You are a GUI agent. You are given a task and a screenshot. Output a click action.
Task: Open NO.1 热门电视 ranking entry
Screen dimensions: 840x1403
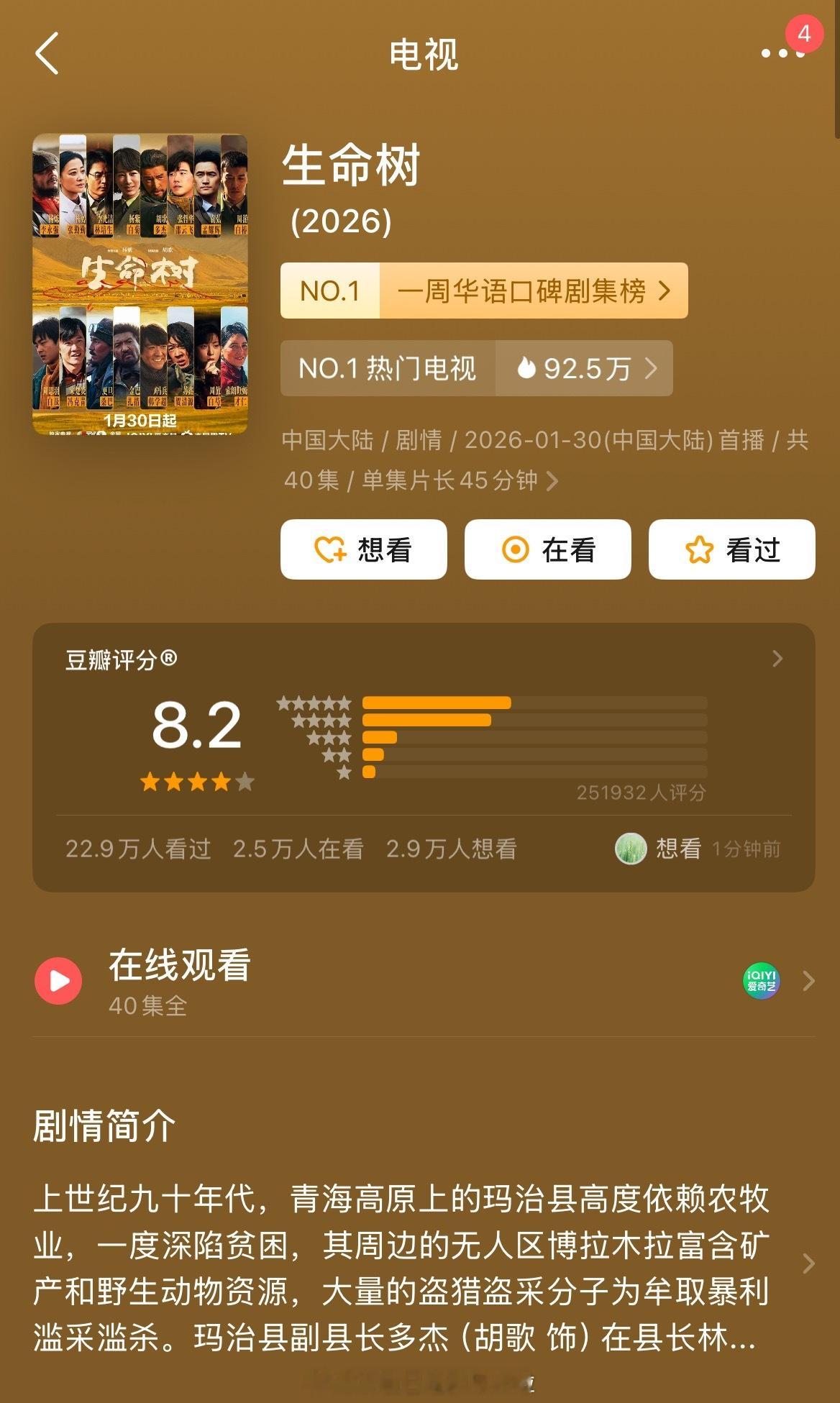(x=388, y=369)
